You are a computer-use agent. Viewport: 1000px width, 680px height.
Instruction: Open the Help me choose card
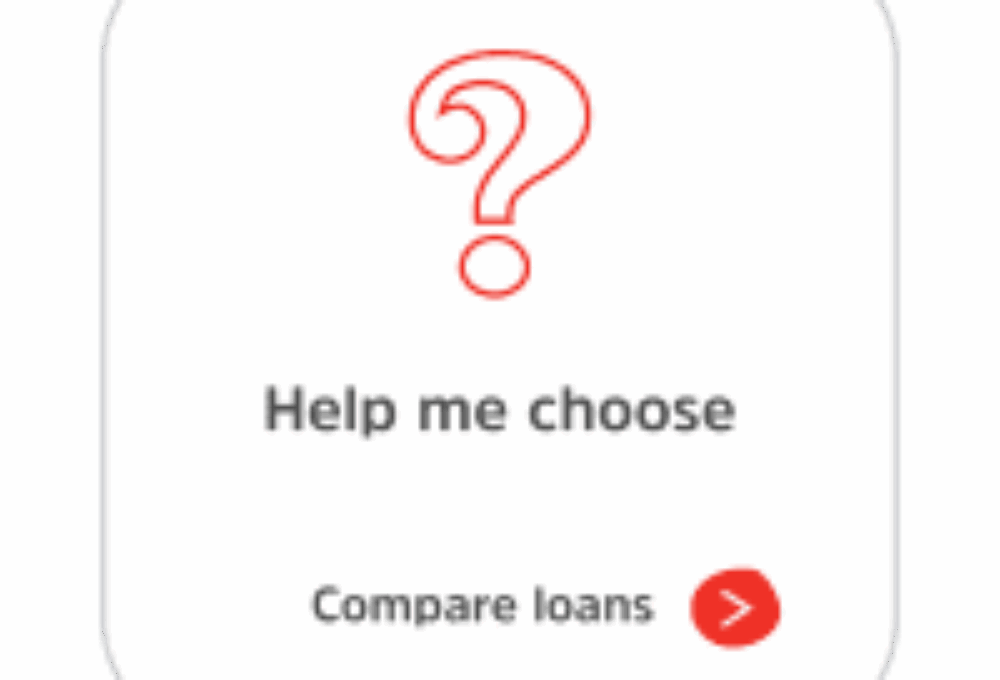[x=499, y=409]
